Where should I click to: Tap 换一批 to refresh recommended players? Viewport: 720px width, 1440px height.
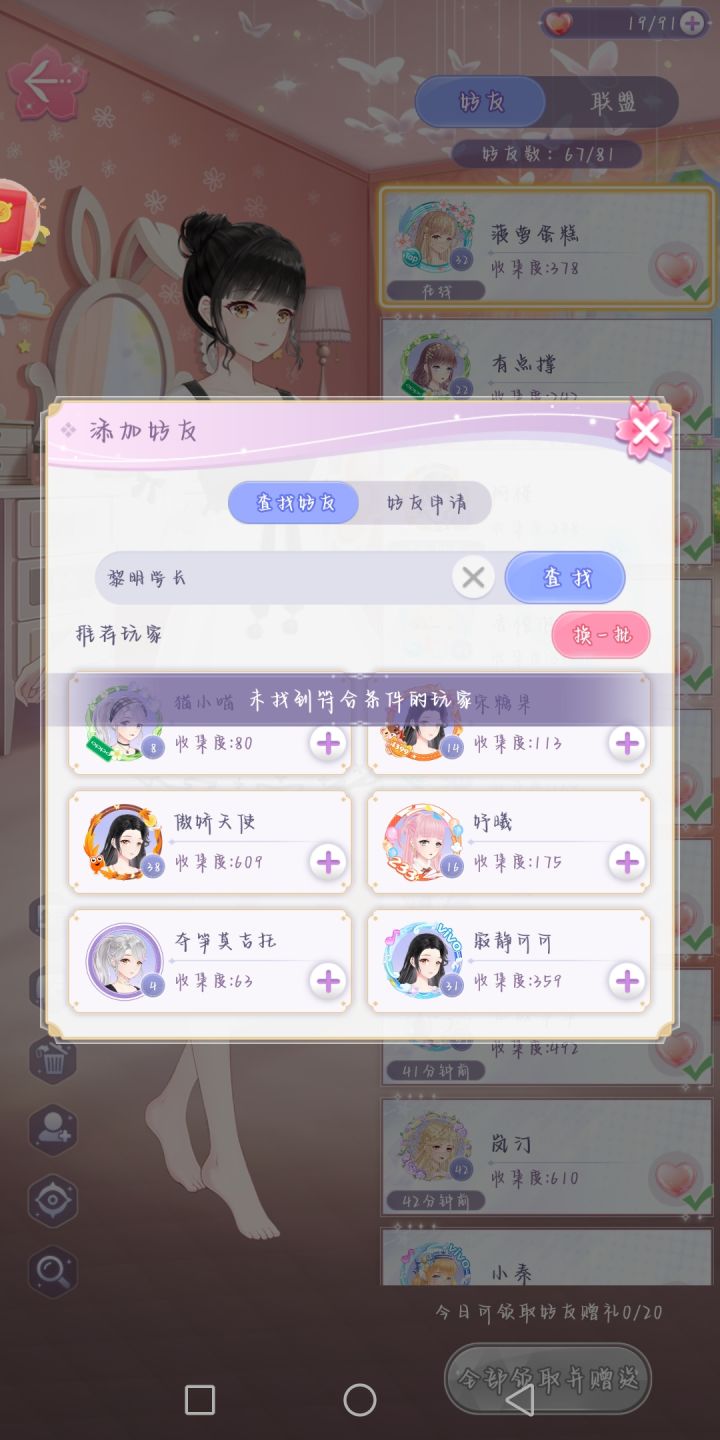pyautogui.click(x=601, y=635)
